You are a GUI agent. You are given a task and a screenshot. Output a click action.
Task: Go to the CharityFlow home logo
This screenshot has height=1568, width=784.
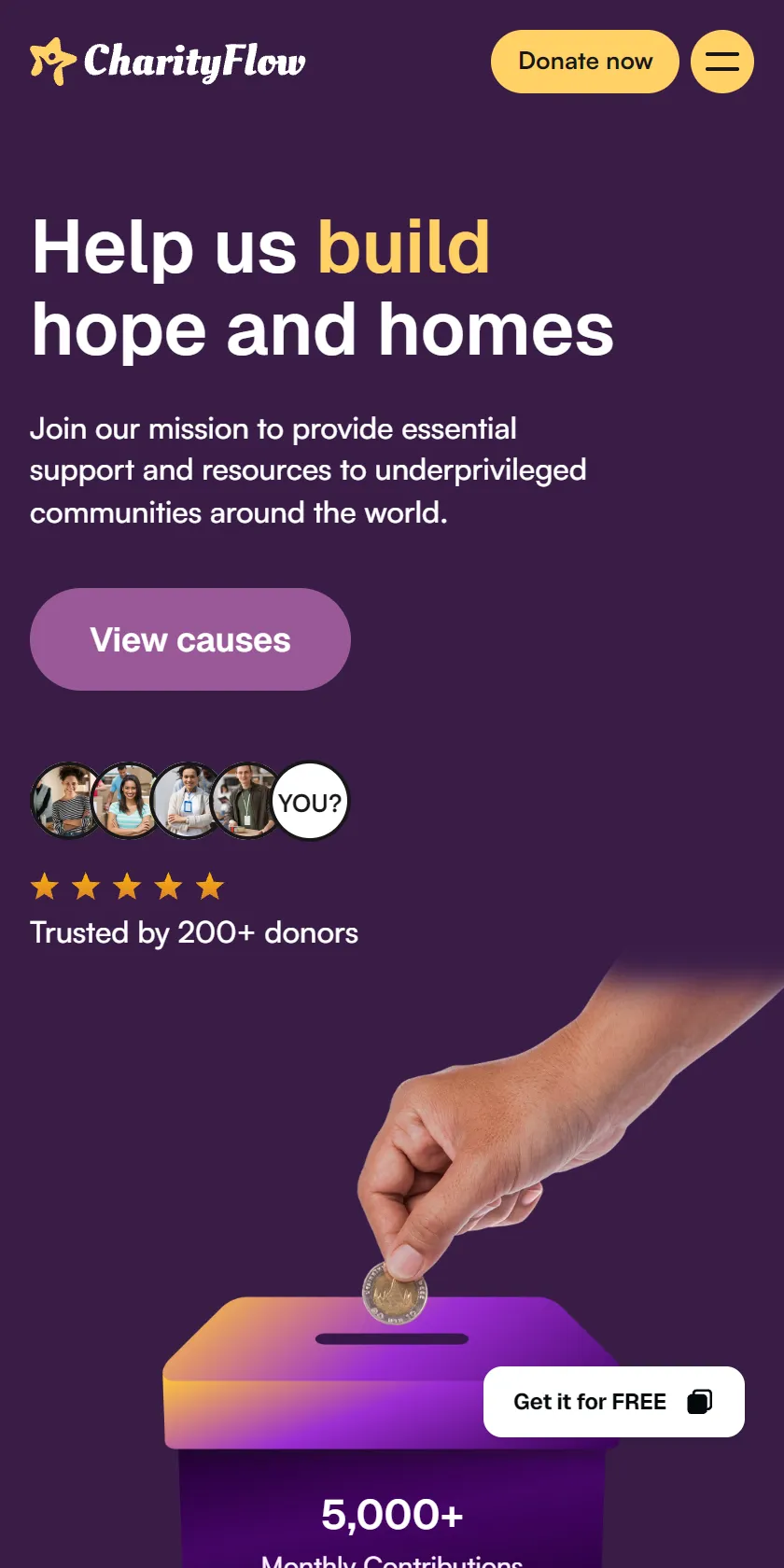[168, 62]
